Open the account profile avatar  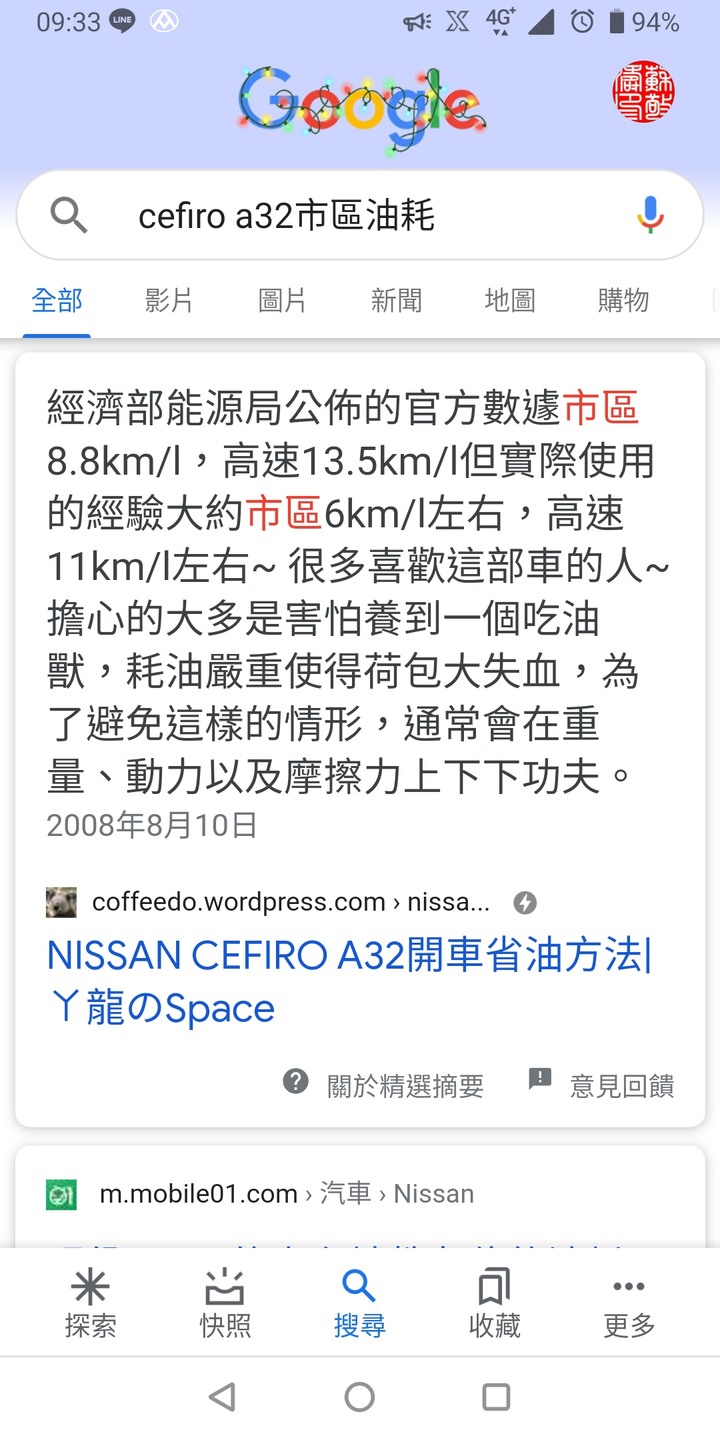tap(643, 92)
